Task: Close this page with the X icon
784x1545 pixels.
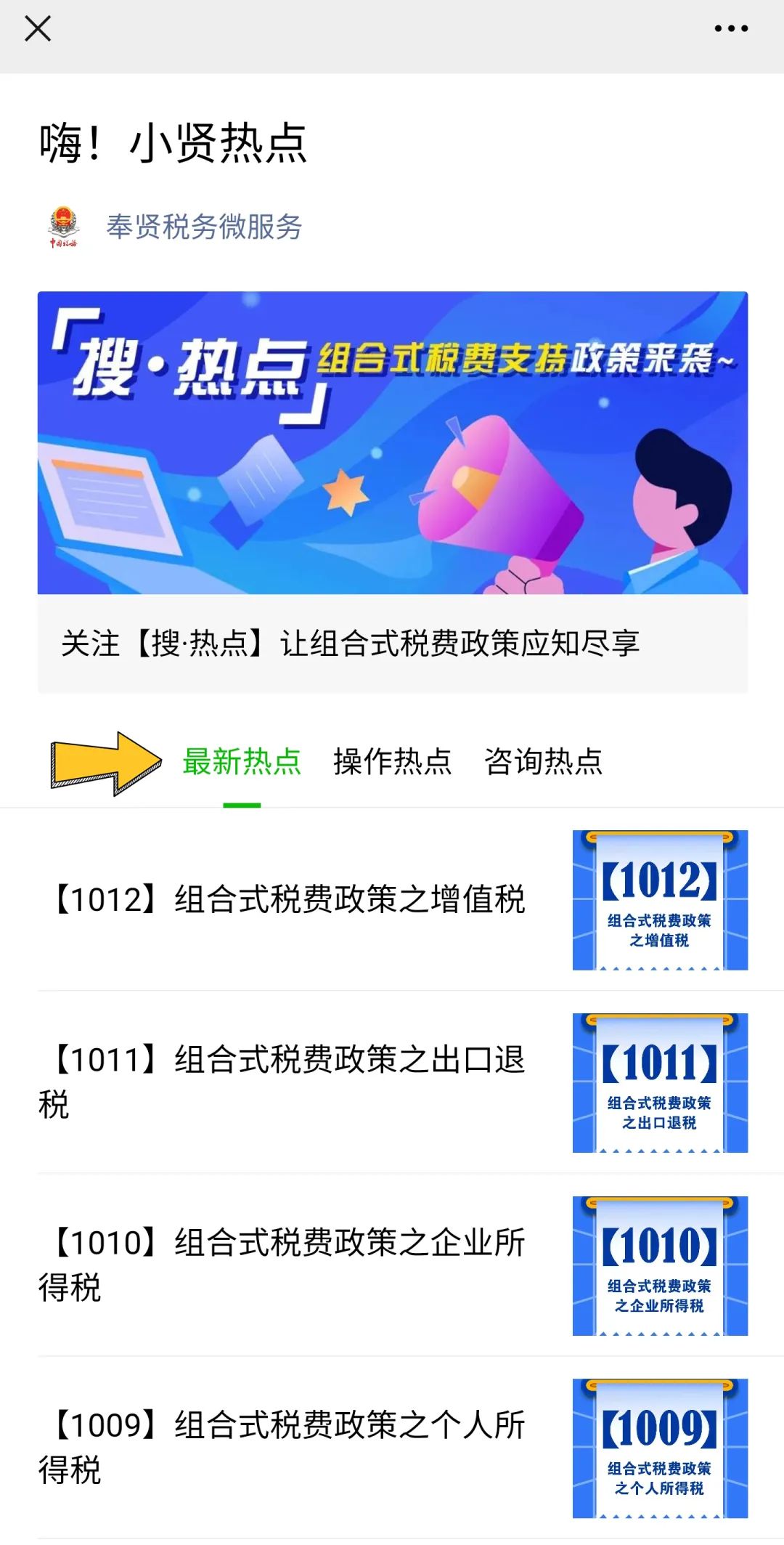Action: (x=38, y=29)
